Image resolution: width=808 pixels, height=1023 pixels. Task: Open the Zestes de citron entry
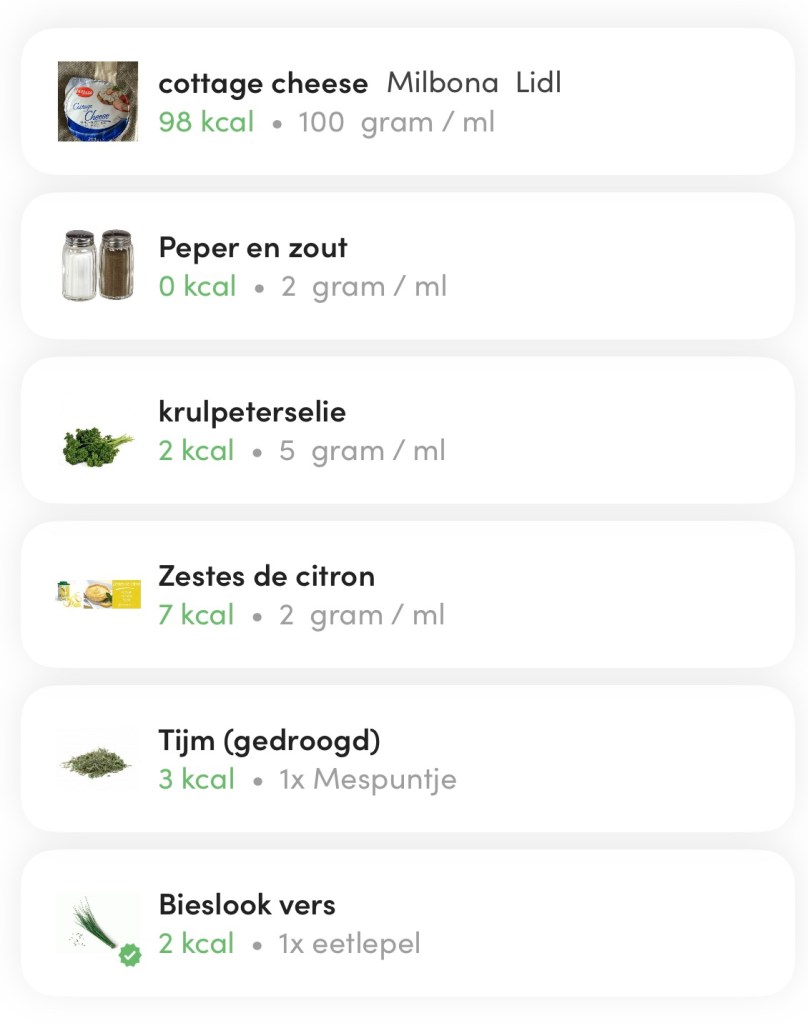click(x=406, y=594)
